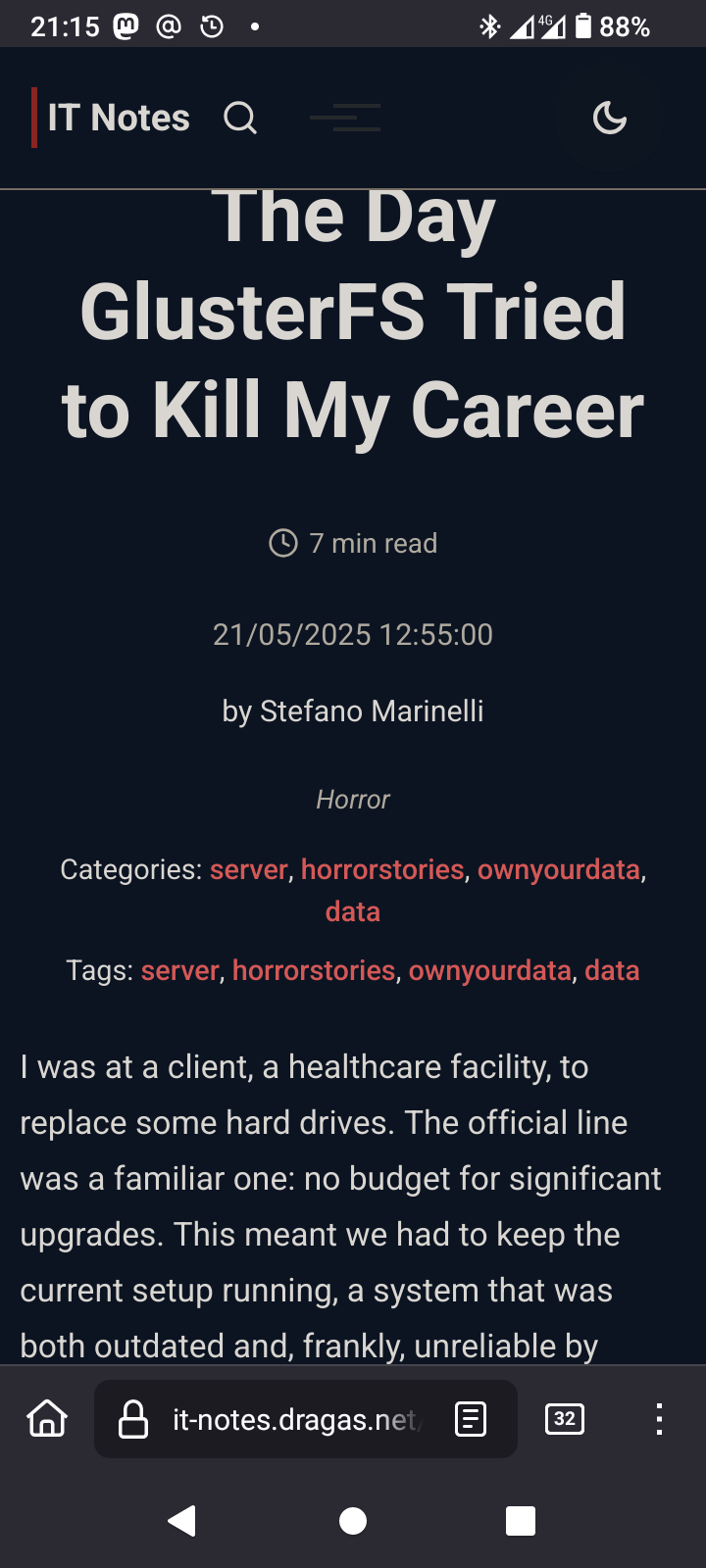The height and width of the screenshot is (1568, 706).
Task: Open the horrorstories category link
Action: click(x=382, y=869)
